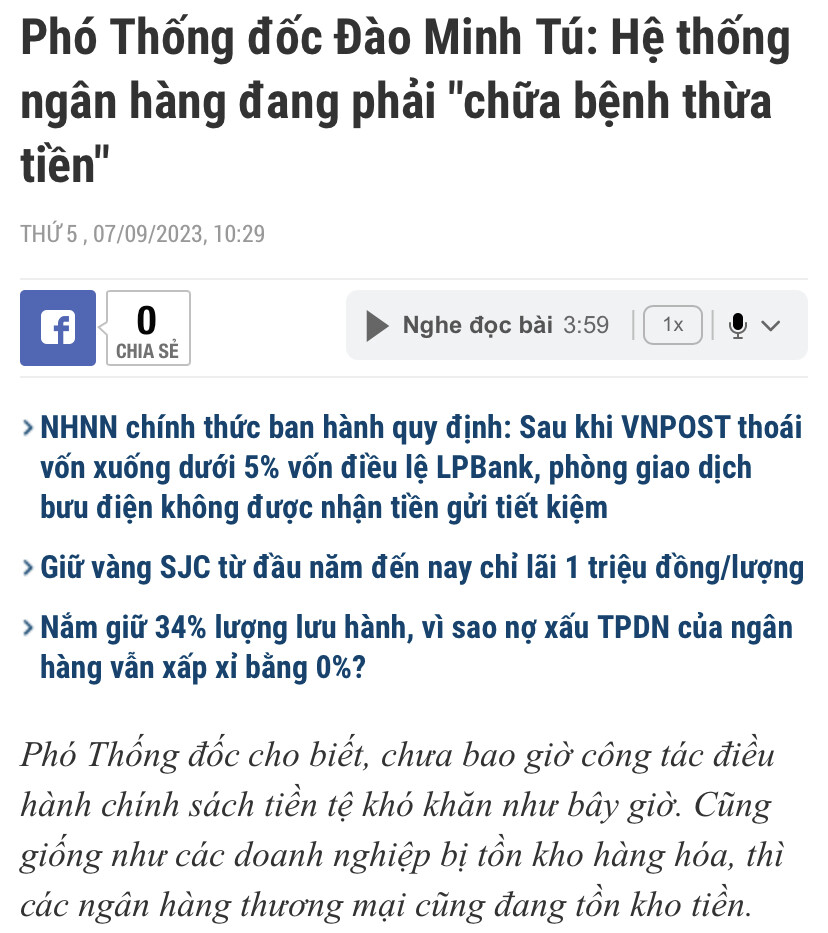The width and height of the screenshot is (828, 933).
Task: Open the TPDN bad debt related article
Action: click(x=415, y=647)
